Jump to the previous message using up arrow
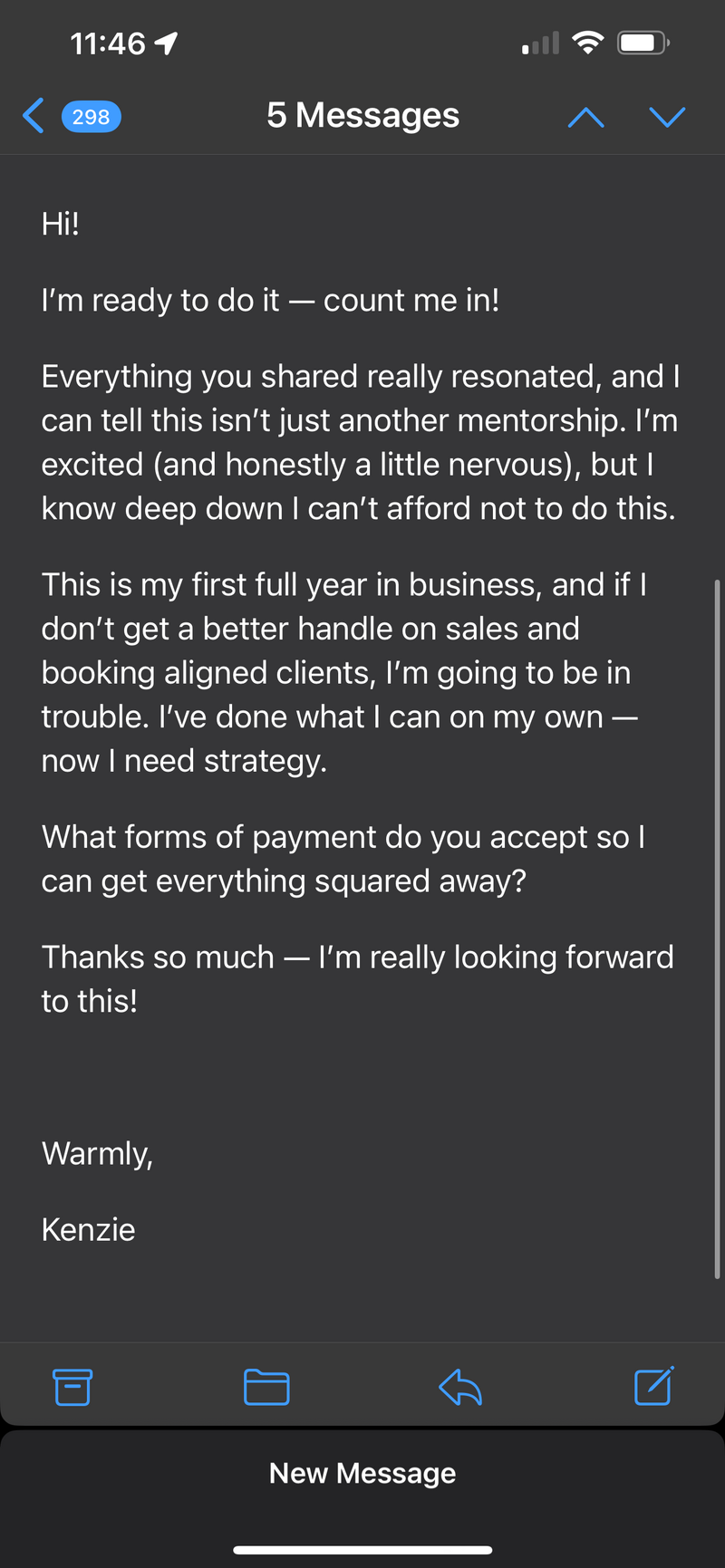Viewport: 725px width, 1568px height. [x=585, y=117]
